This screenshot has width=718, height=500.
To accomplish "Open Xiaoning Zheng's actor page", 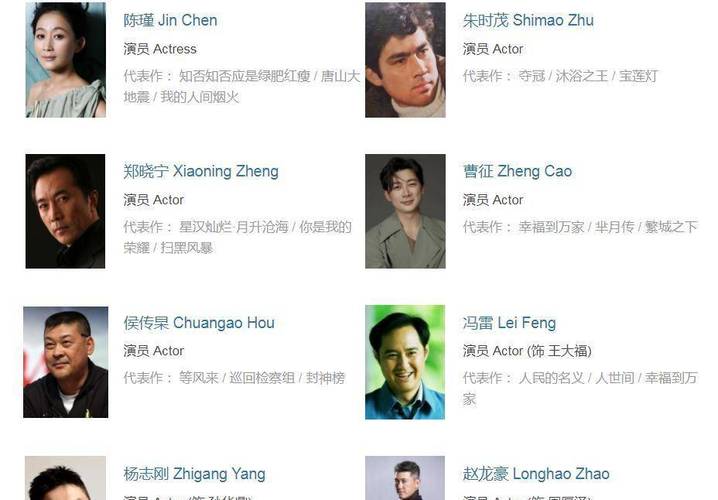I will tap(200, 171).
